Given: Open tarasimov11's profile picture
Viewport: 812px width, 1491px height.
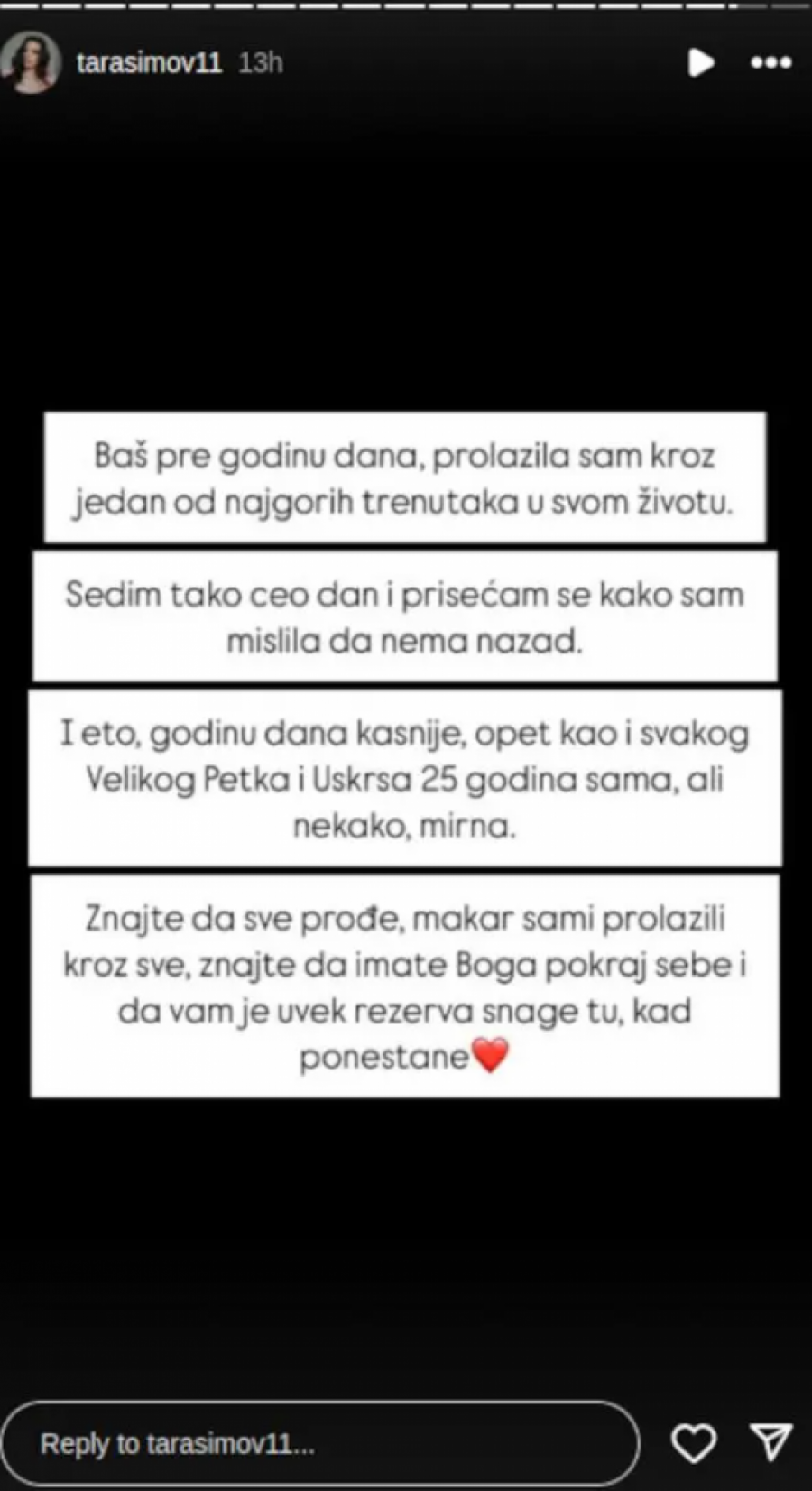Looking at the screenshot, I should (31, 63).
